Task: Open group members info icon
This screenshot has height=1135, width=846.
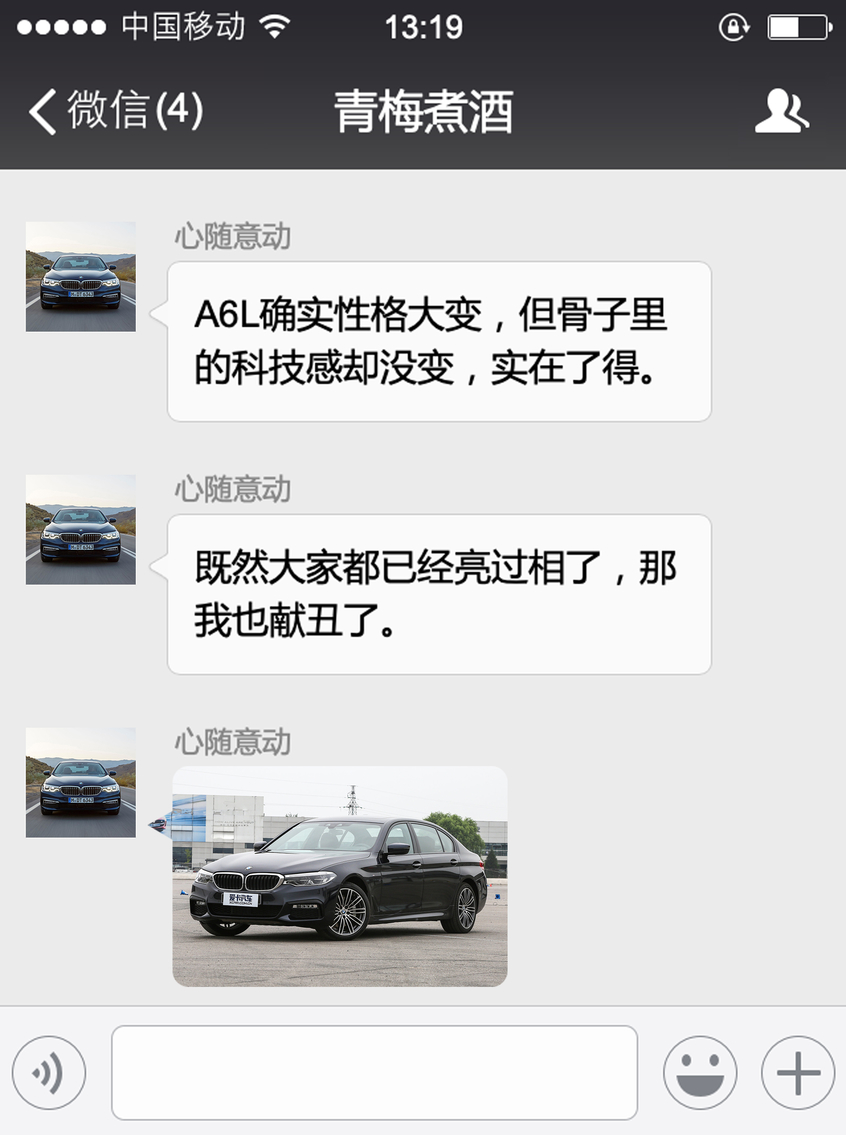Action: click(x=781, y=110)
